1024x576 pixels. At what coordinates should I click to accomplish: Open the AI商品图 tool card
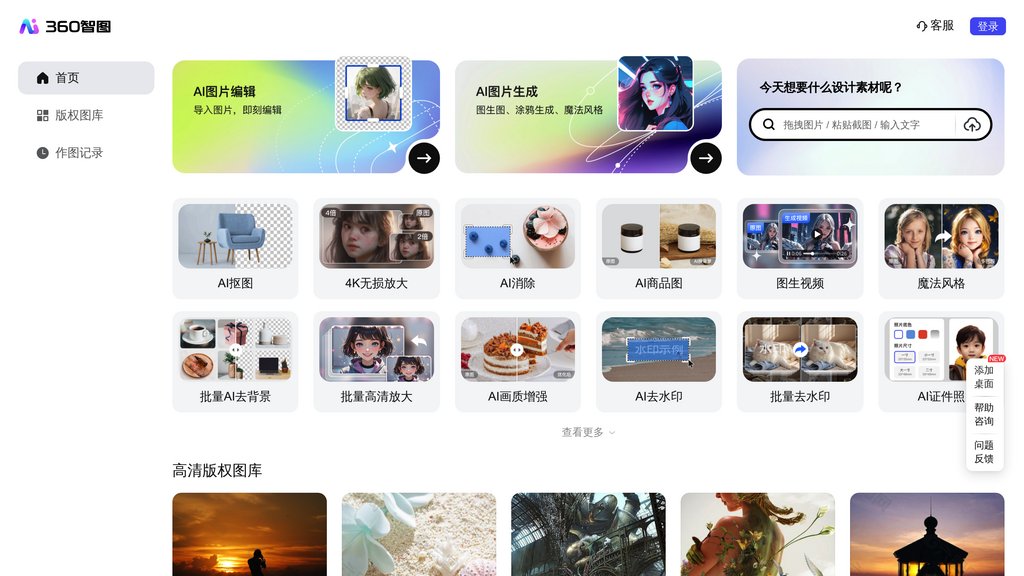658,249
